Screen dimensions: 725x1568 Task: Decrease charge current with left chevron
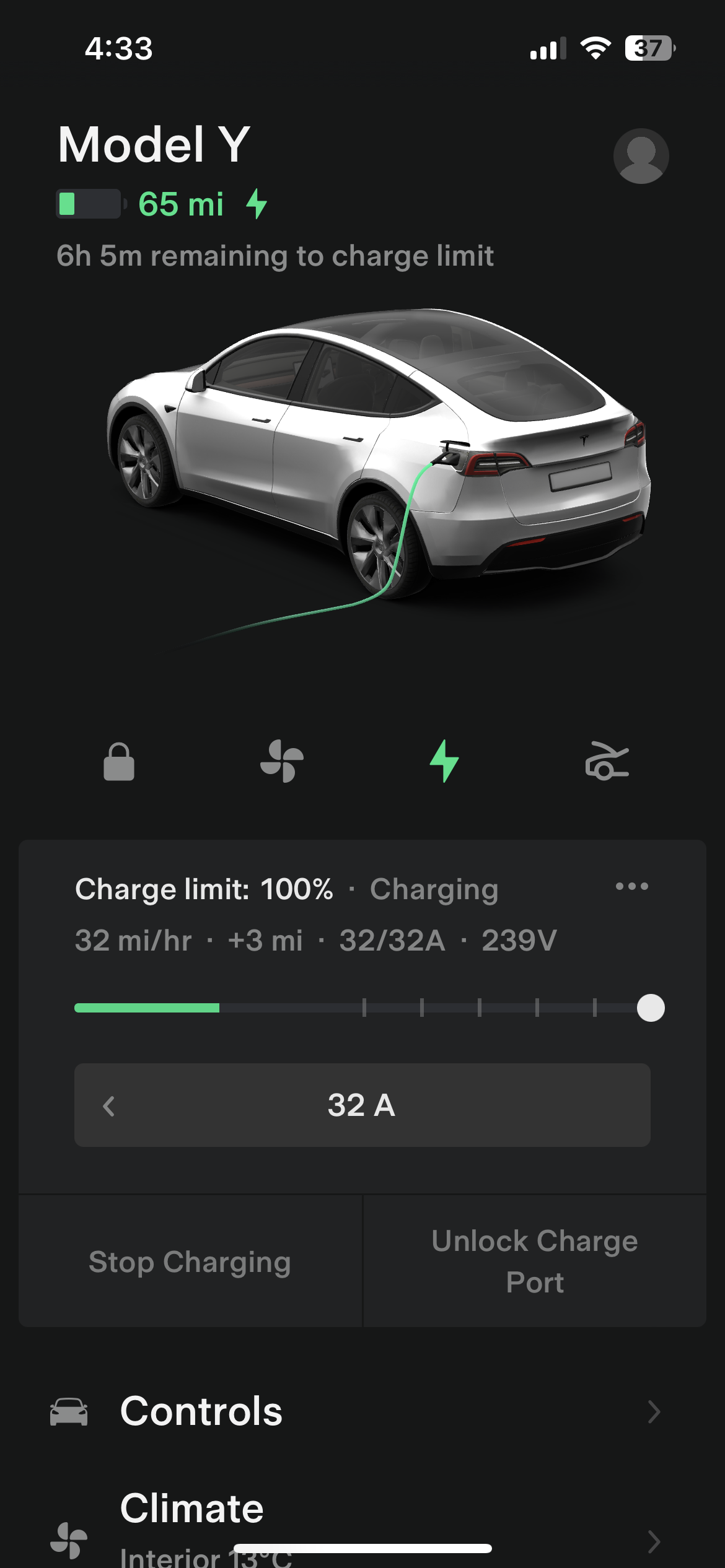click(109, 1106)
